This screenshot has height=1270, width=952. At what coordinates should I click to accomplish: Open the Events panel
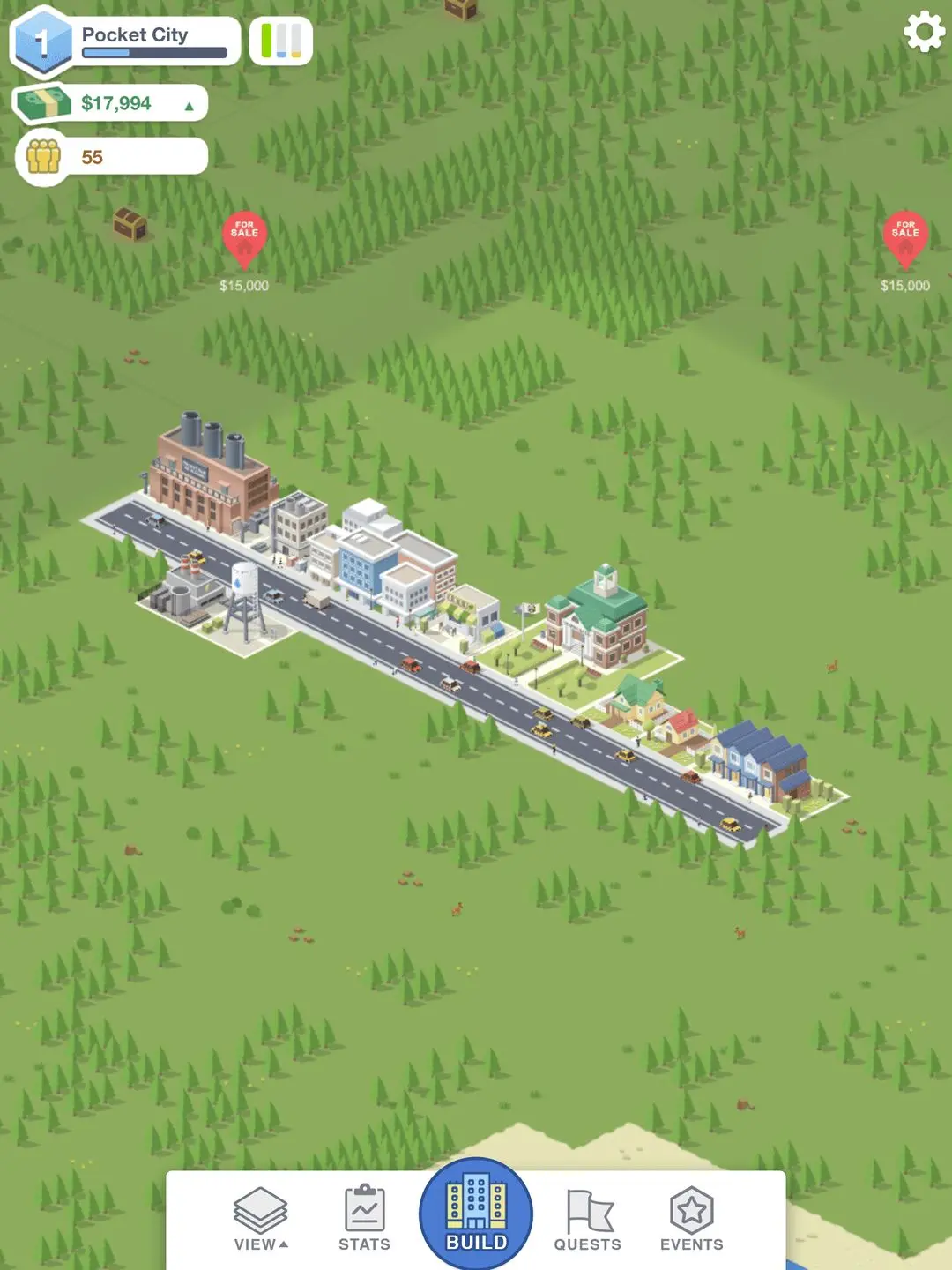click(692, 1219)
